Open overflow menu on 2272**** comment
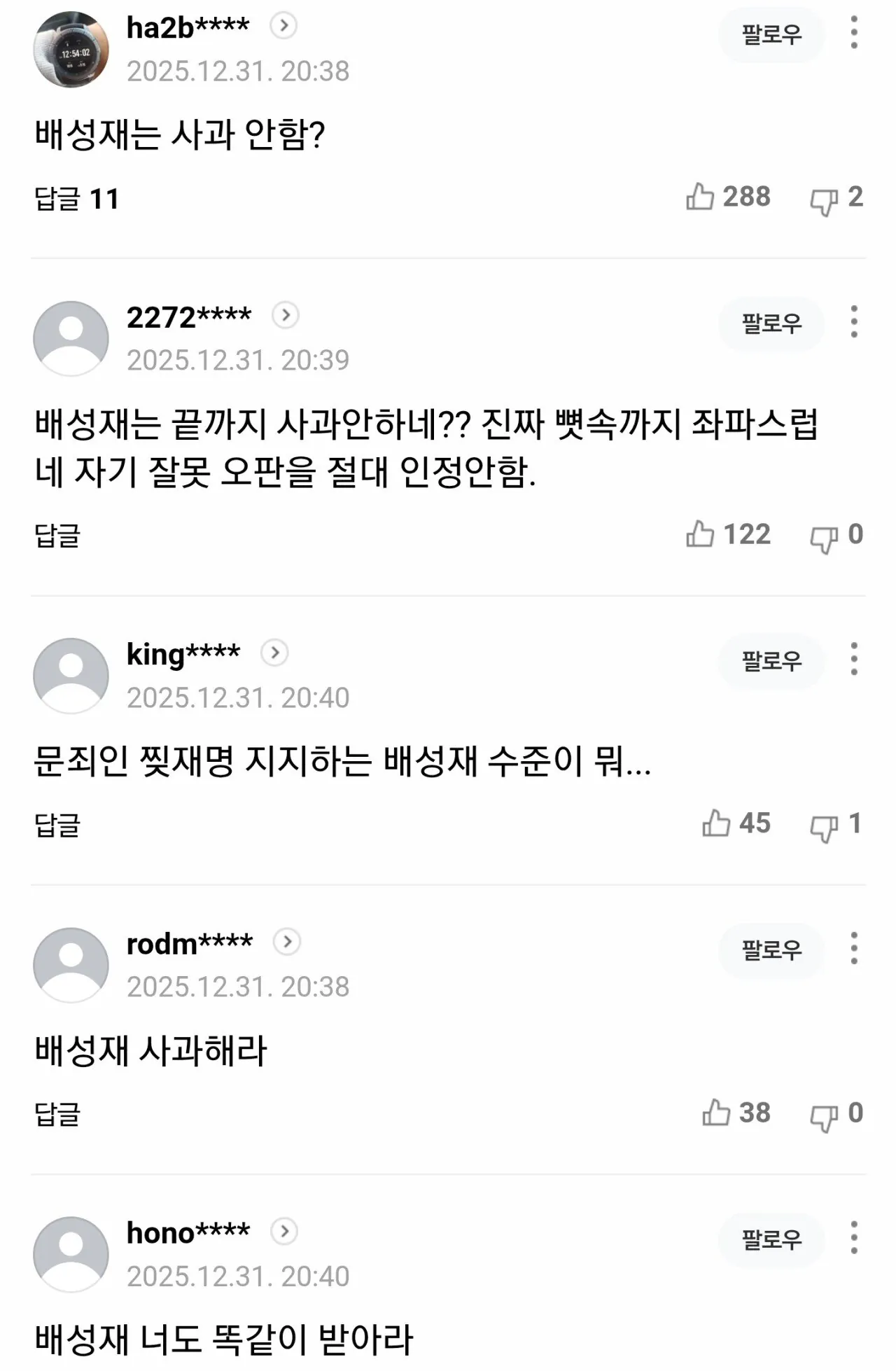The width and height of the screenshot is (896, 1371). click(x=853, y=321)
